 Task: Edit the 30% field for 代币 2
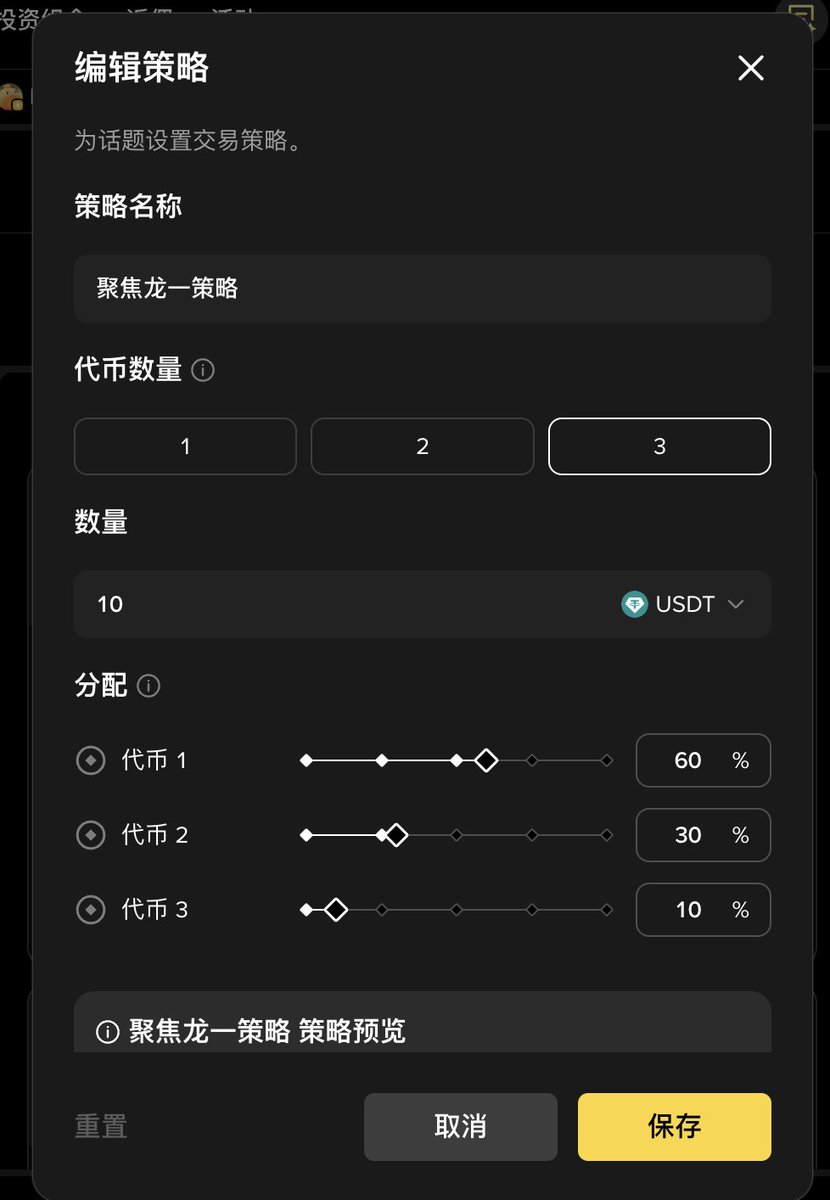tap(690, 835)
